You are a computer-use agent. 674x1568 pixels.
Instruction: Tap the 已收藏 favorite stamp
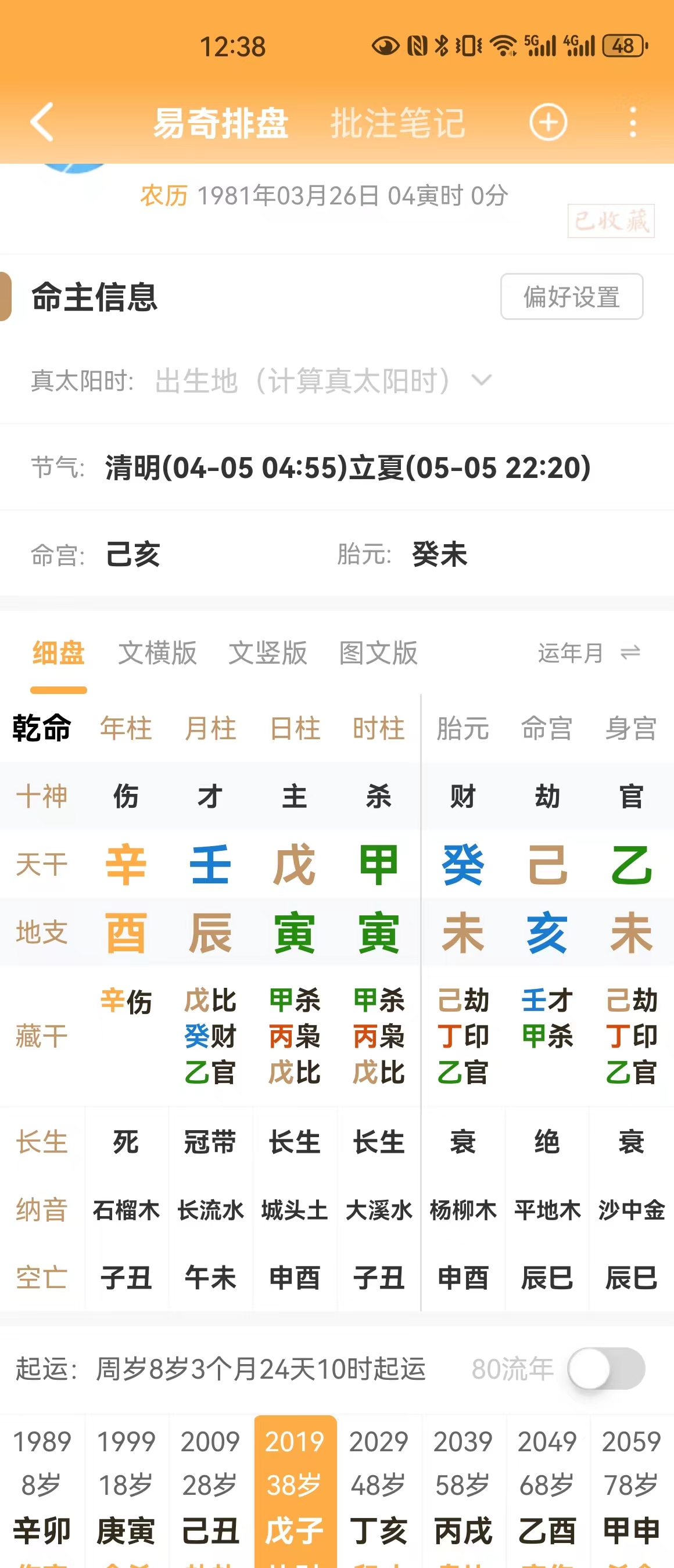[x=611, y=220]
